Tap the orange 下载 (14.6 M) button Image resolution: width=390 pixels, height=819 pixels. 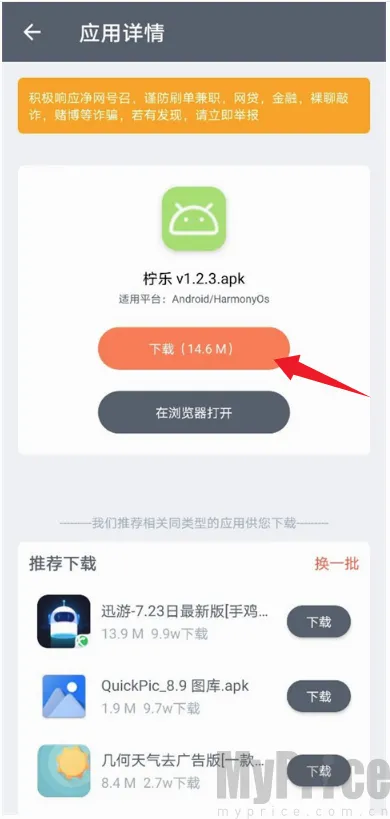194,349
